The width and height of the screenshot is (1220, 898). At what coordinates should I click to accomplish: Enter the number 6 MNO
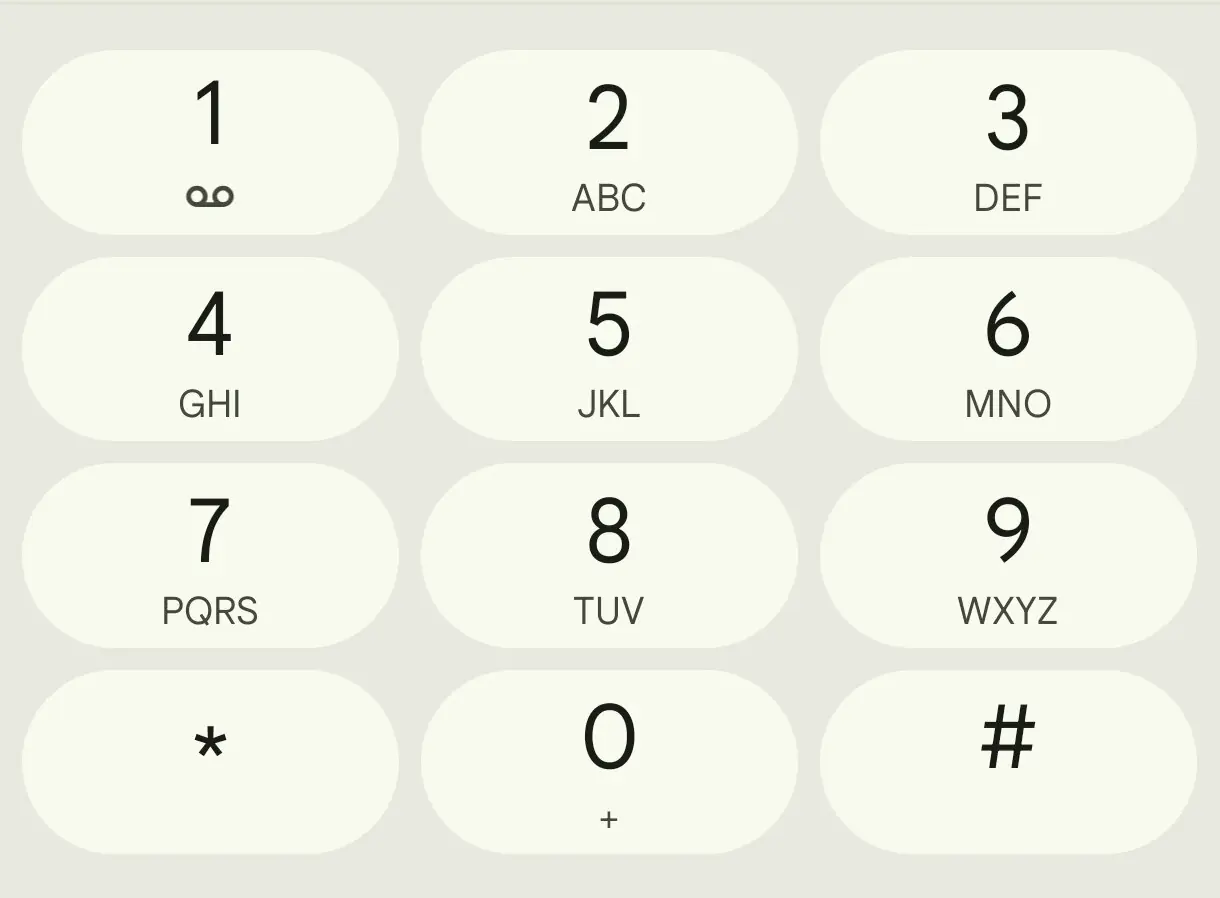1008,349
